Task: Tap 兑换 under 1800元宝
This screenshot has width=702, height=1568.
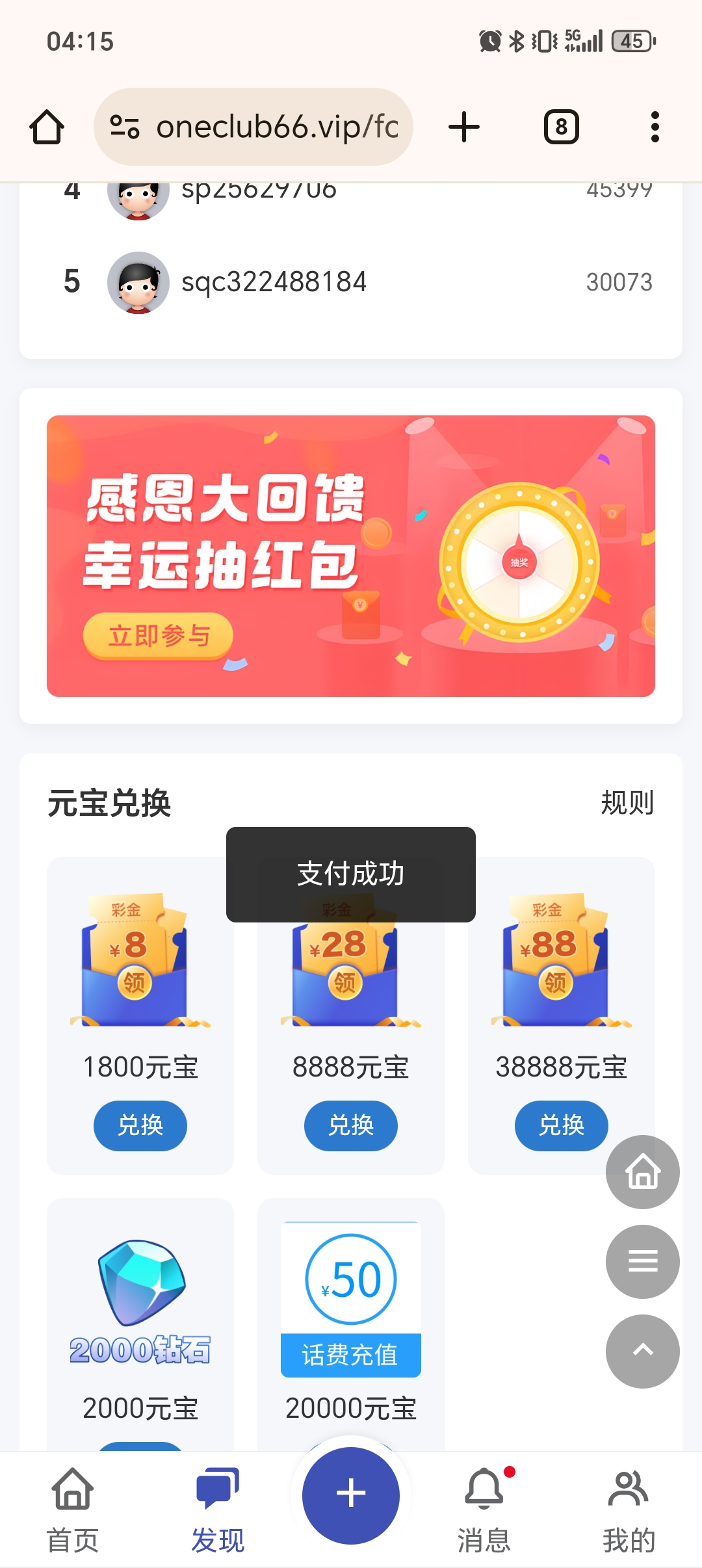Action: click(140, 1126)
